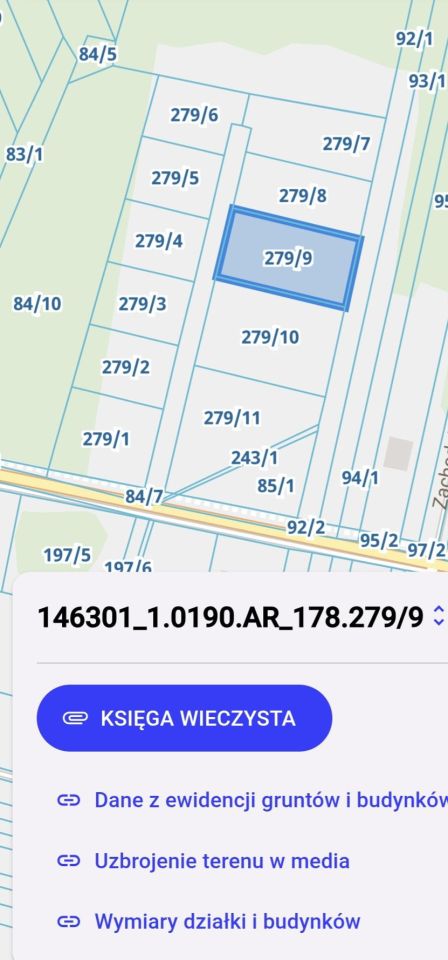Viewport: 448px width, 960px height.
Task: Select parcel 279/1 on the map
Action: [106, 439]
